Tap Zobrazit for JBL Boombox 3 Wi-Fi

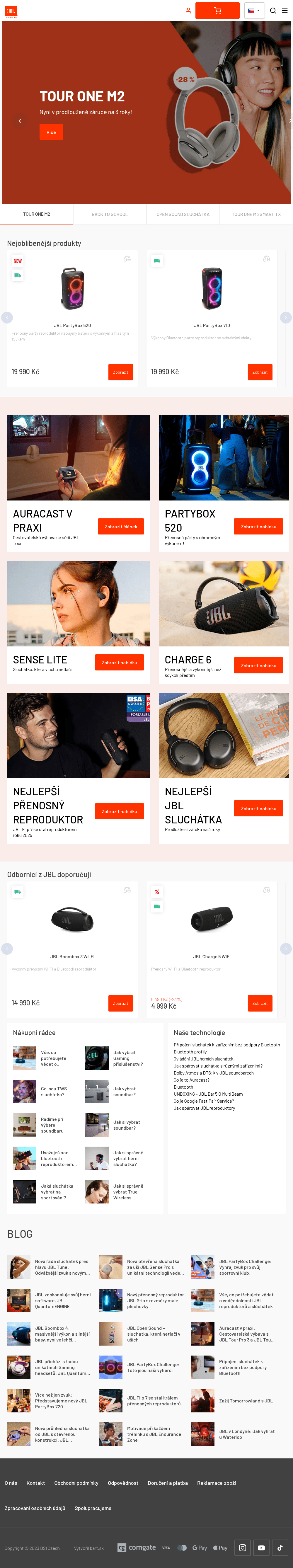pyautogui.click(x=121, y=1003)
